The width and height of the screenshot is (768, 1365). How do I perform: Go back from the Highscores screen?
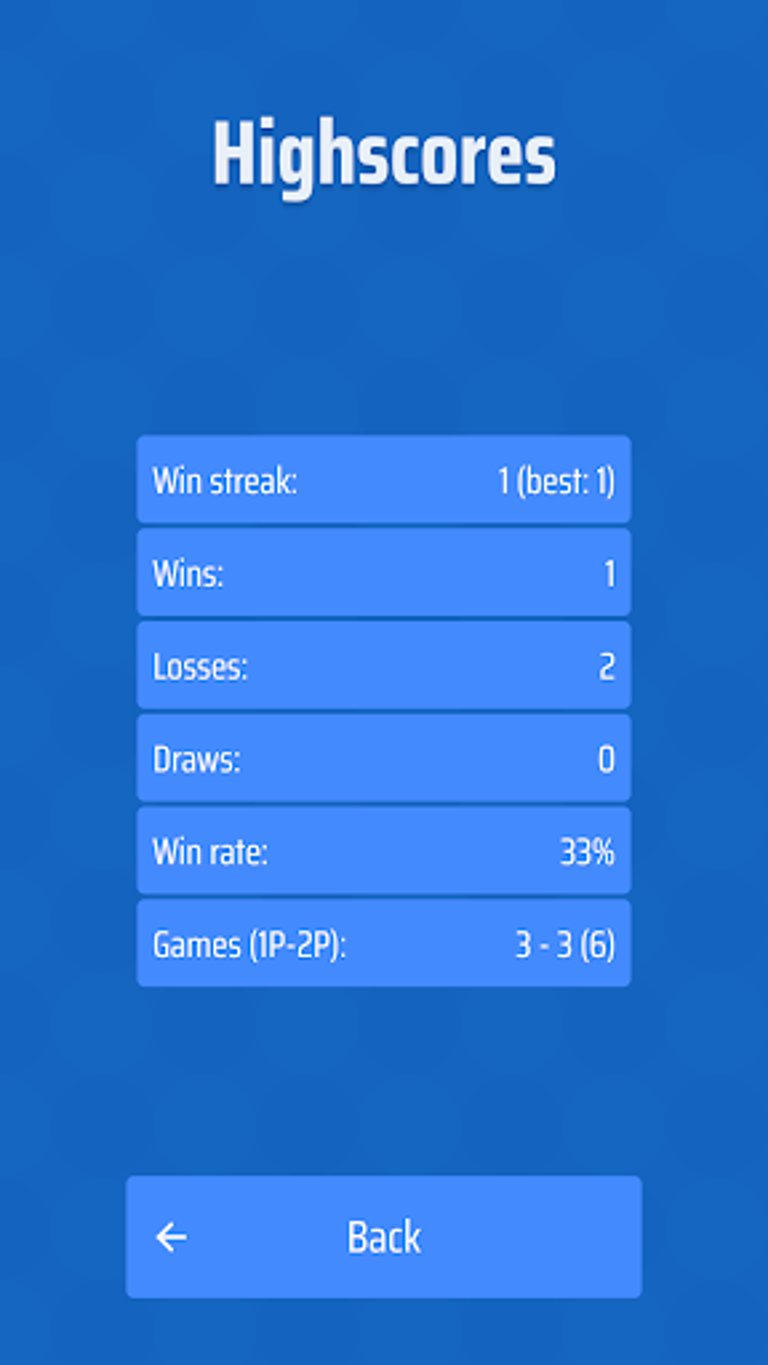[384, 1237]
